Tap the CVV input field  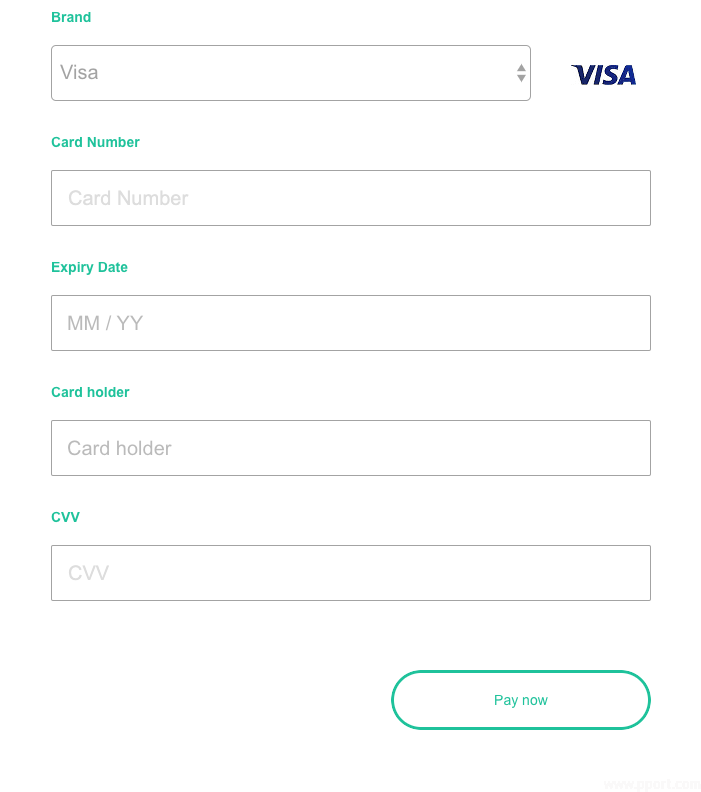[350, 573]
